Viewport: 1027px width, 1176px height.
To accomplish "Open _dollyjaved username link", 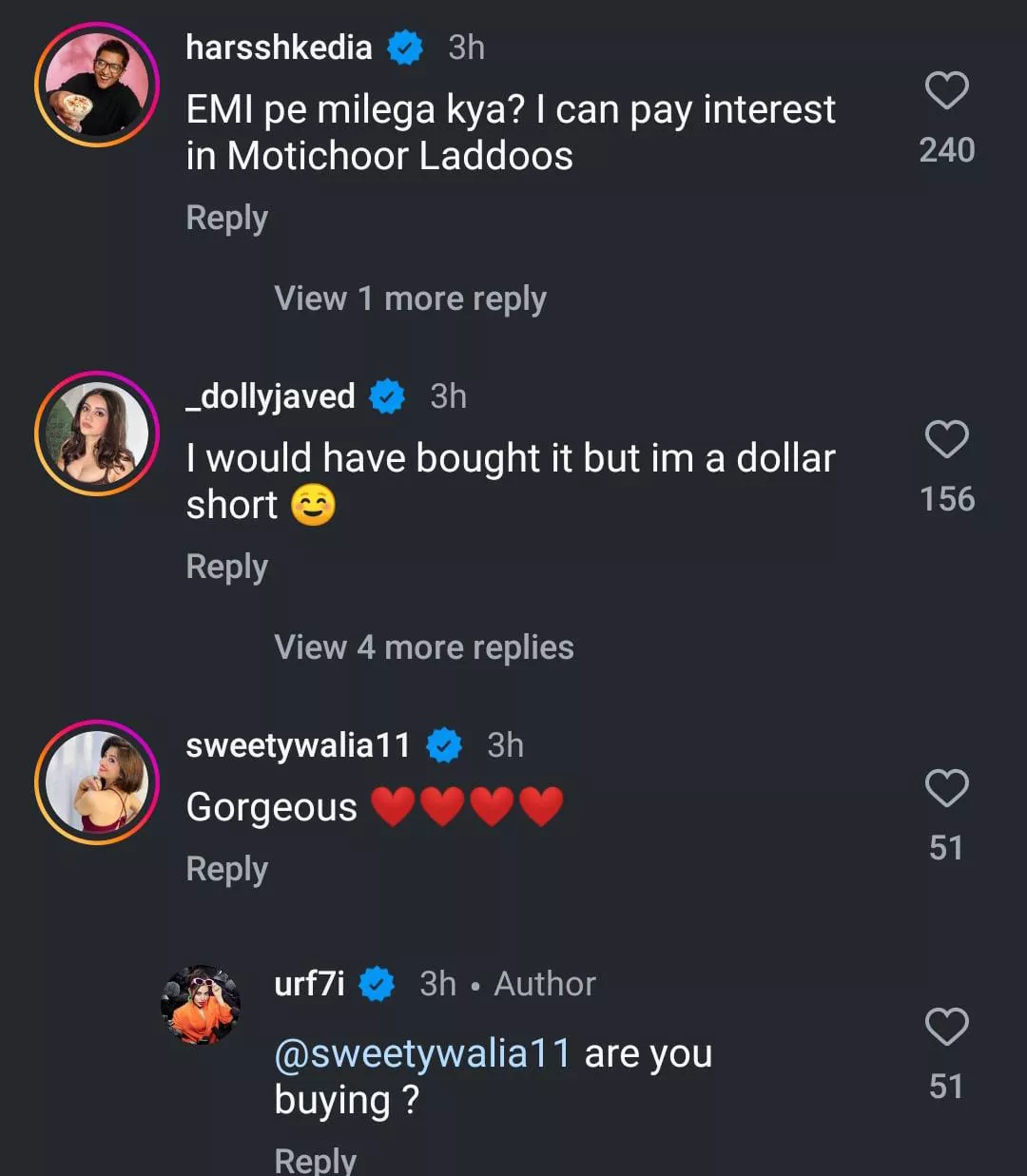I will (x=270, y=395).
